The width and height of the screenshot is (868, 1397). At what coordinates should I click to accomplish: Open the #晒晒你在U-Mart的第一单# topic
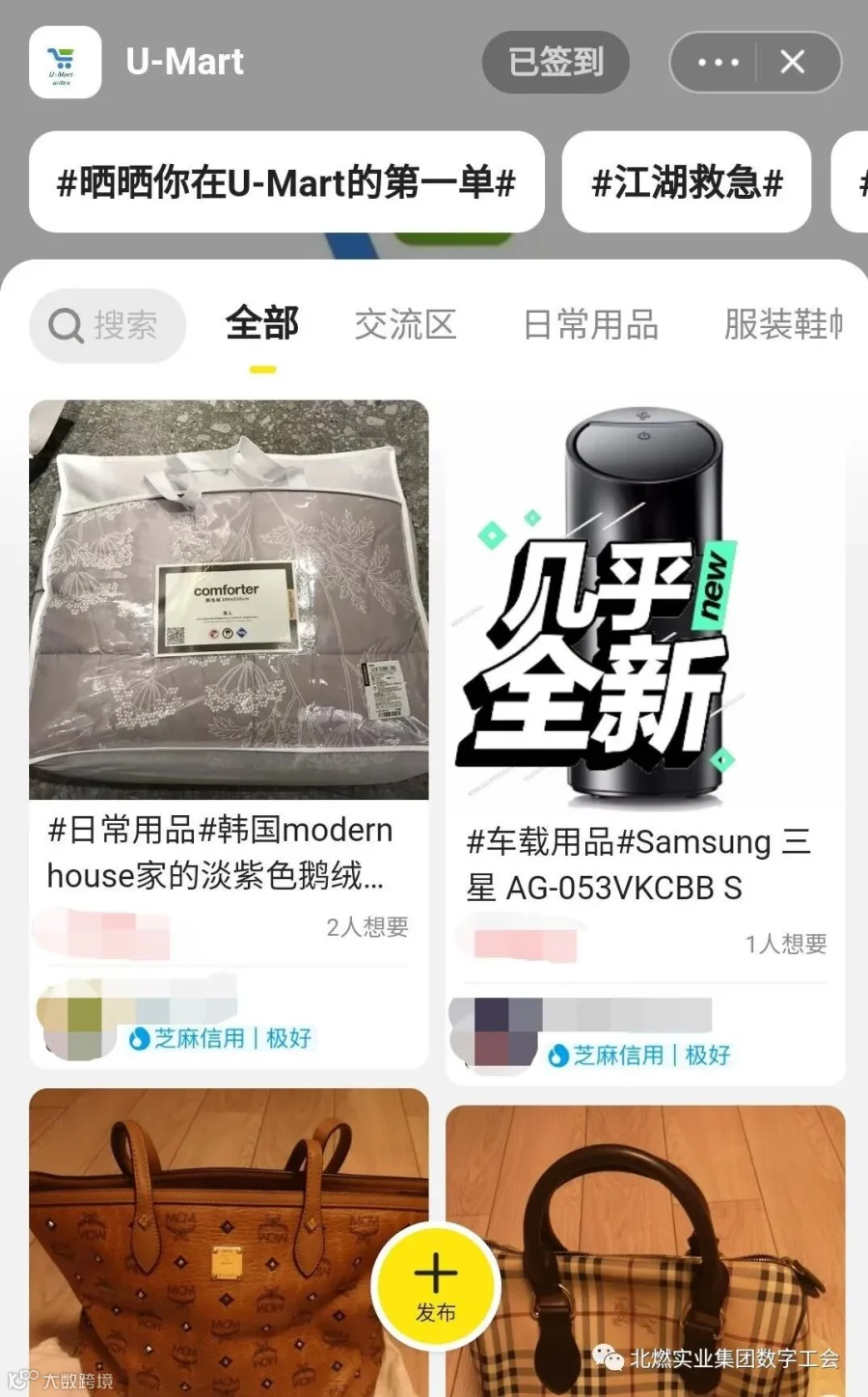286,181
